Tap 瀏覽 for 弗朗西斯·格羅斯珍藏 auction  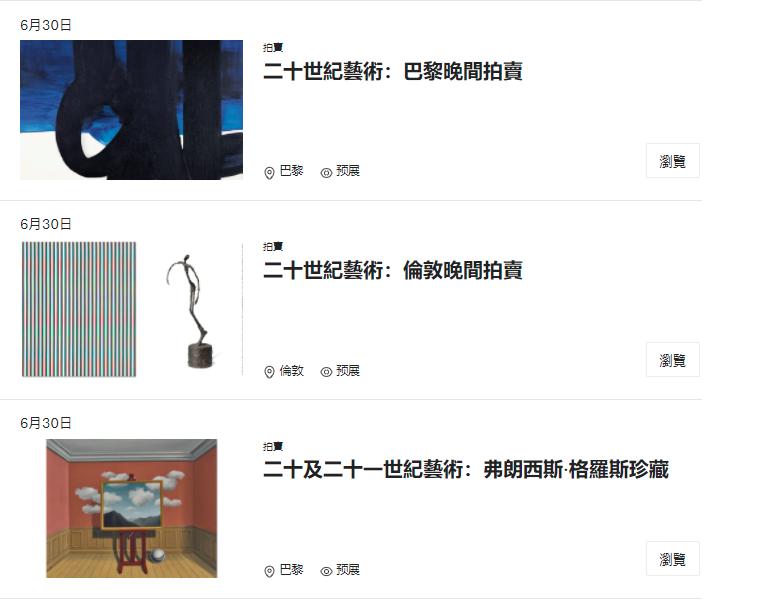pyautogui.click(x=672, y=559)
